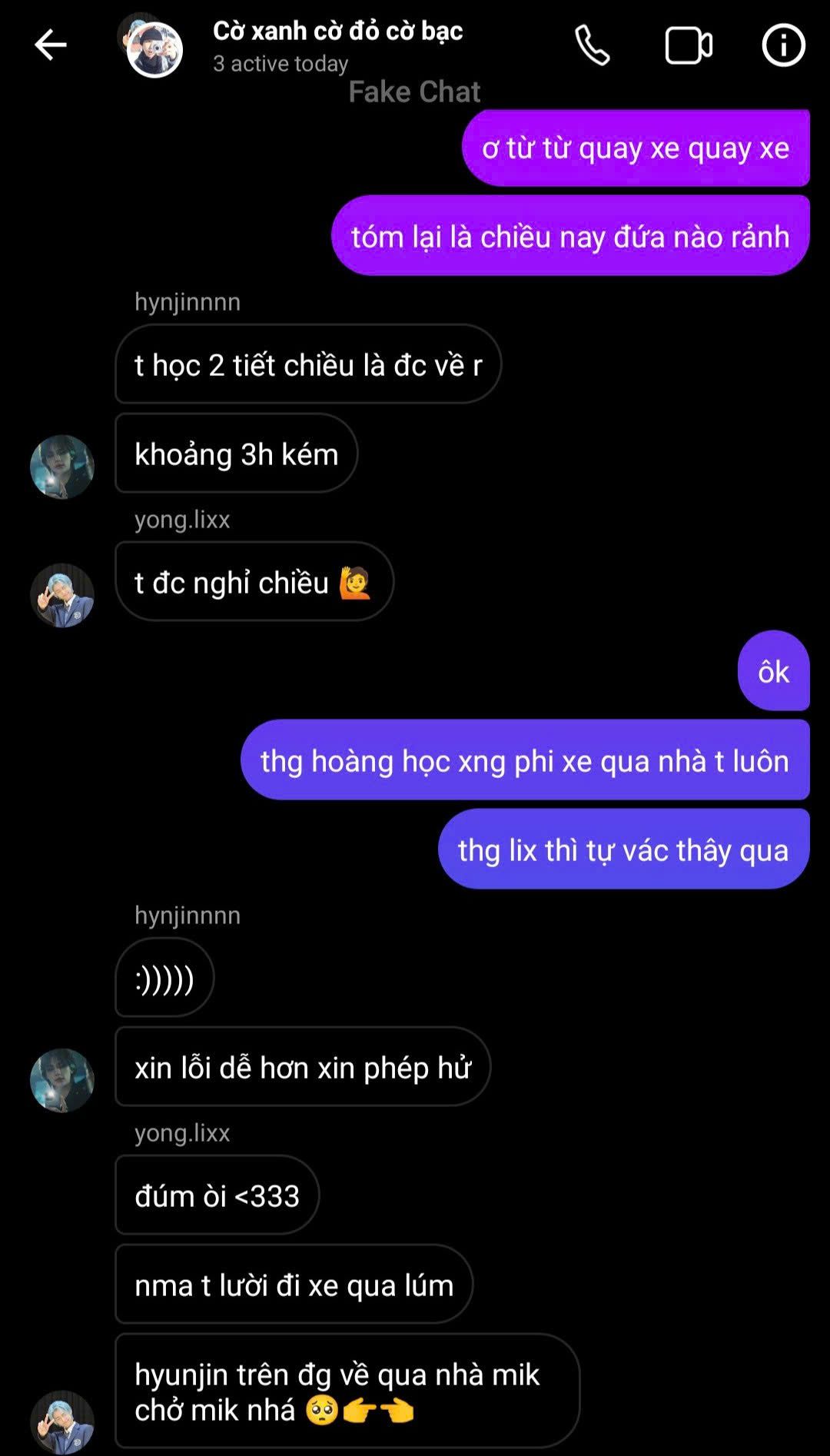Open hynjinnnn's avatar beside 'khoảng 3h kém'
Screen dimensions: 830x1456
tap(62, 467)
